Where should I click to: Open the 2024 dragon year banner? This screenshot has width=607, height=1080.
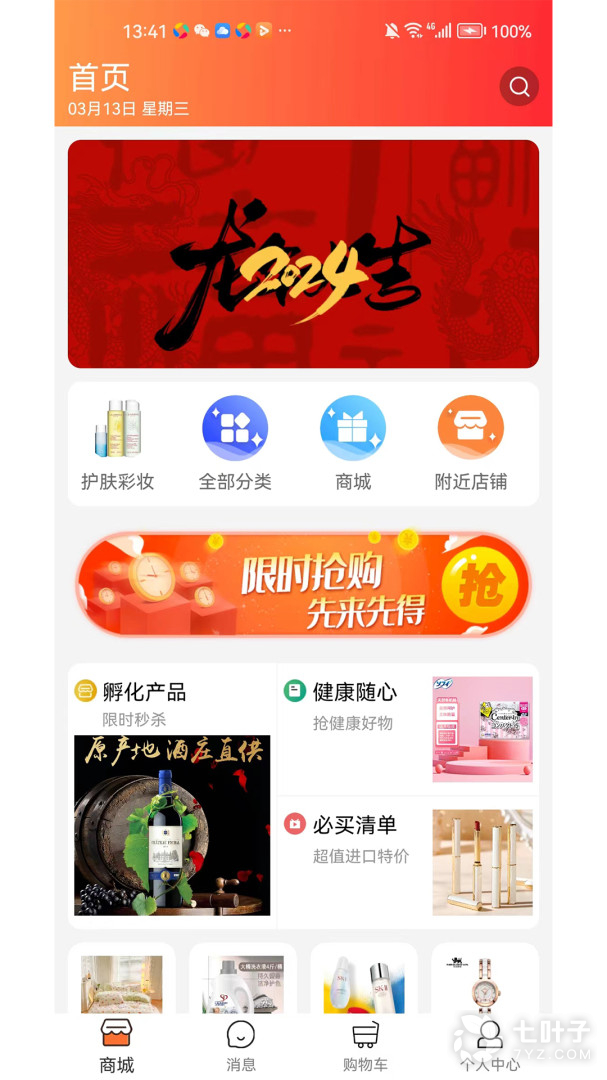303,254
